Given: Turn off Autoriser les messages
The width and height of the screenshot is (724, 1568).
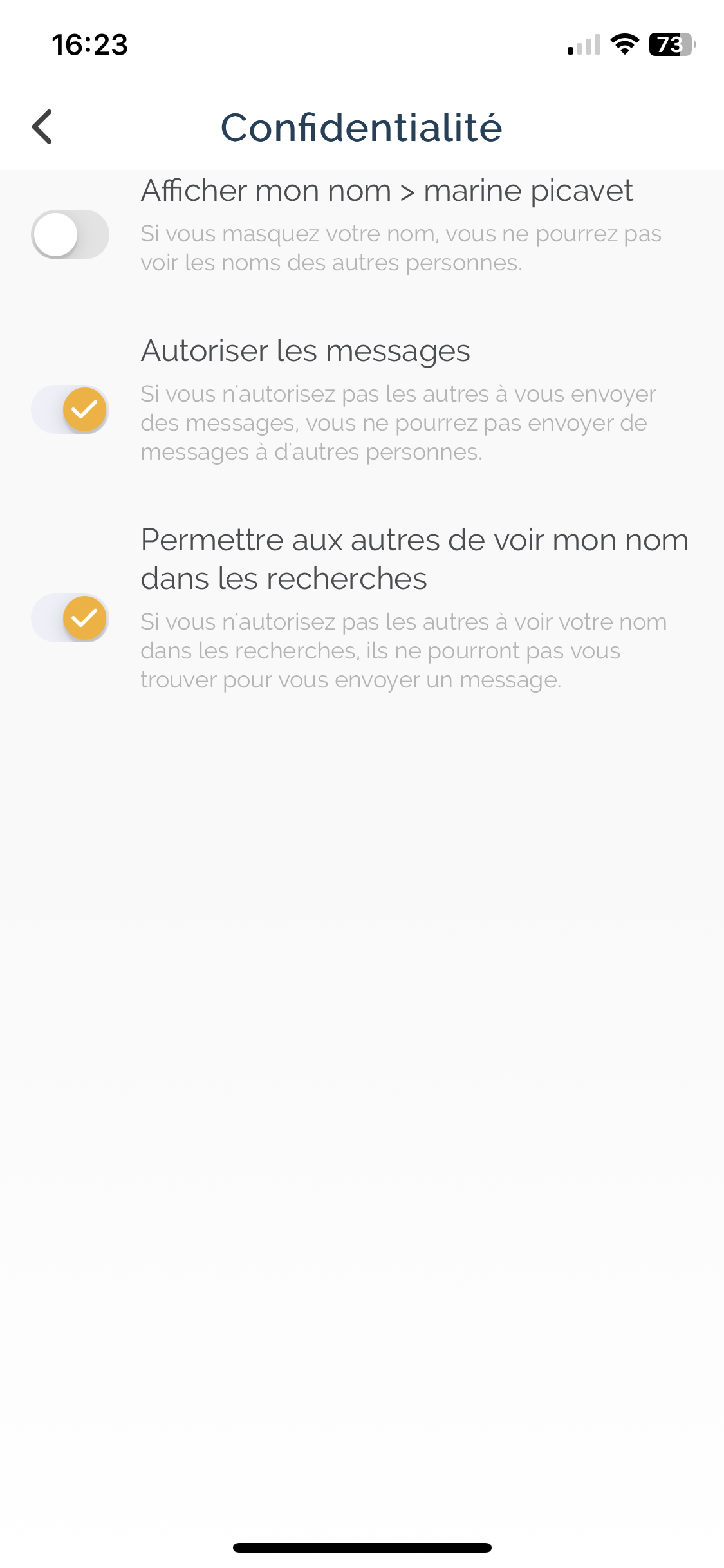Looking at the screenshot, I should click(x=70, y=409).
